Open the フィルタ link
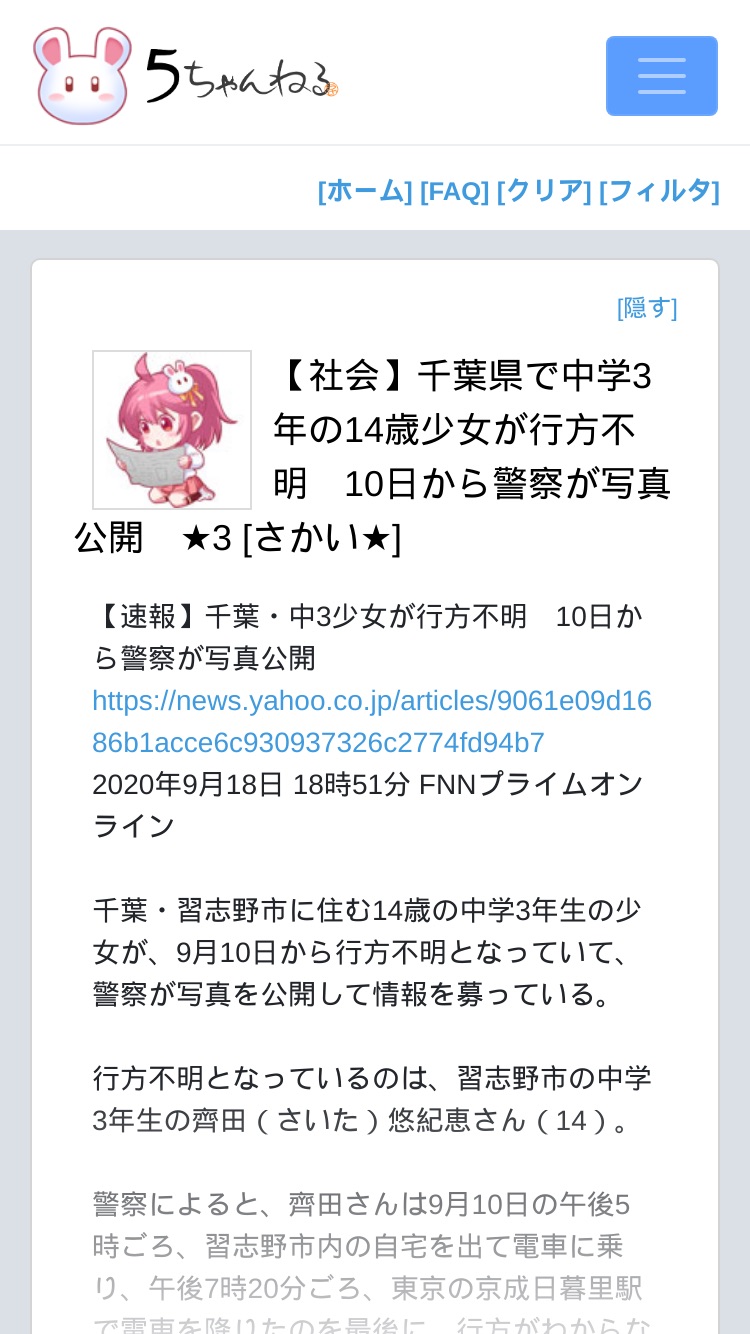Screen dimensions: 750x1334 (x=659, y=190)
